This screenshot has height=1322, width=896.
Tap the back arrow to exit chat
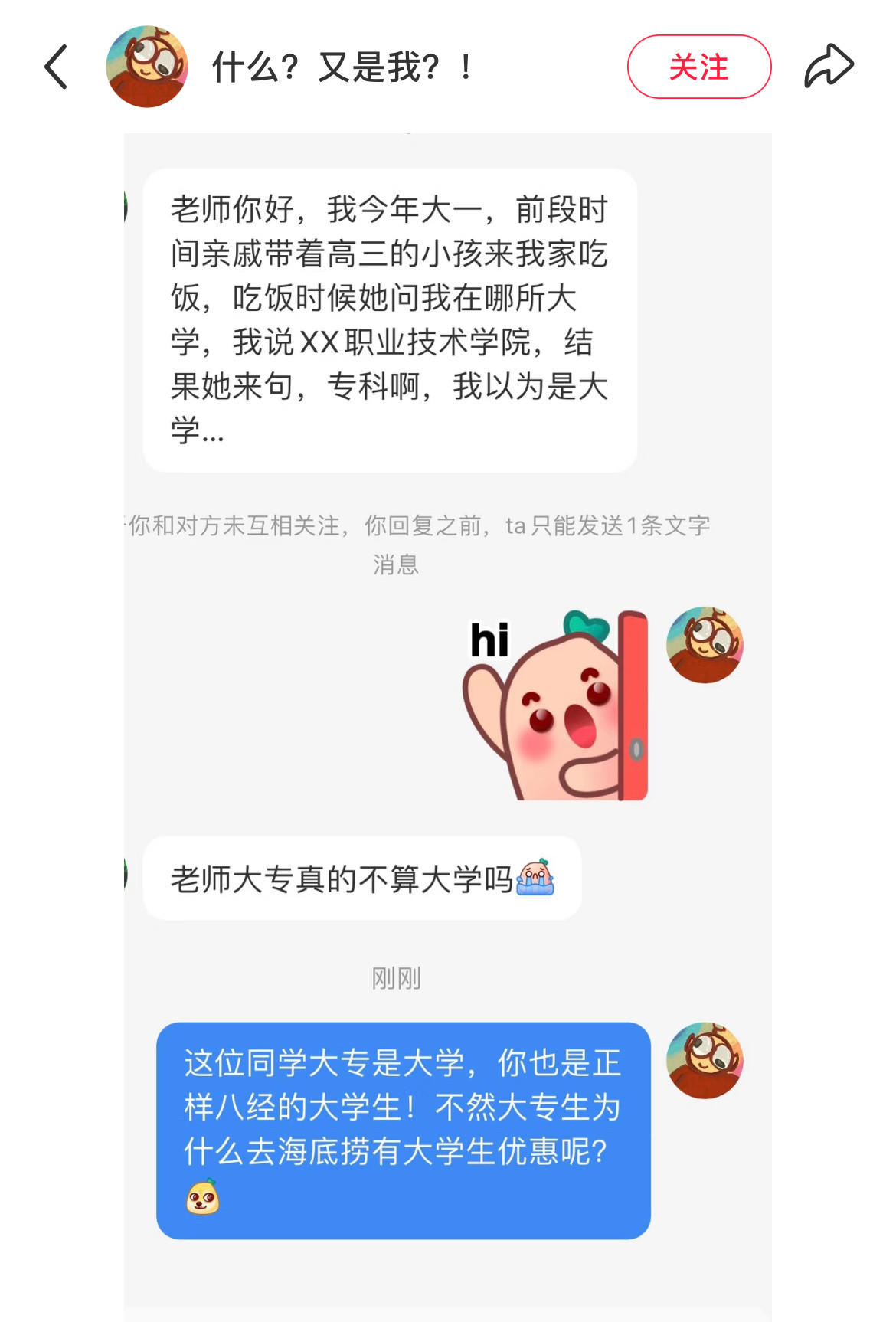pyautogui.click(x=54, y=67)
